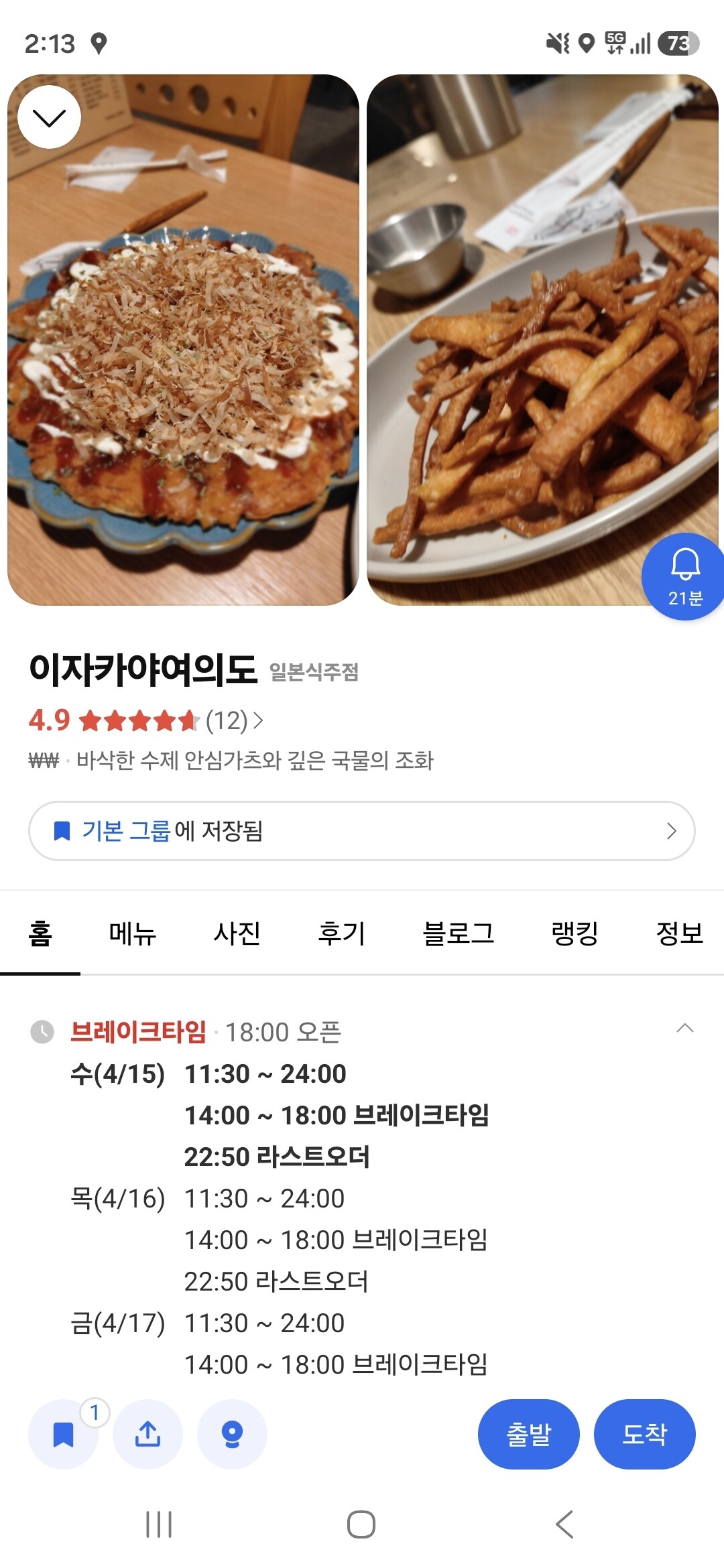
Task: Share this place
Action: (x=147, y=1434)
